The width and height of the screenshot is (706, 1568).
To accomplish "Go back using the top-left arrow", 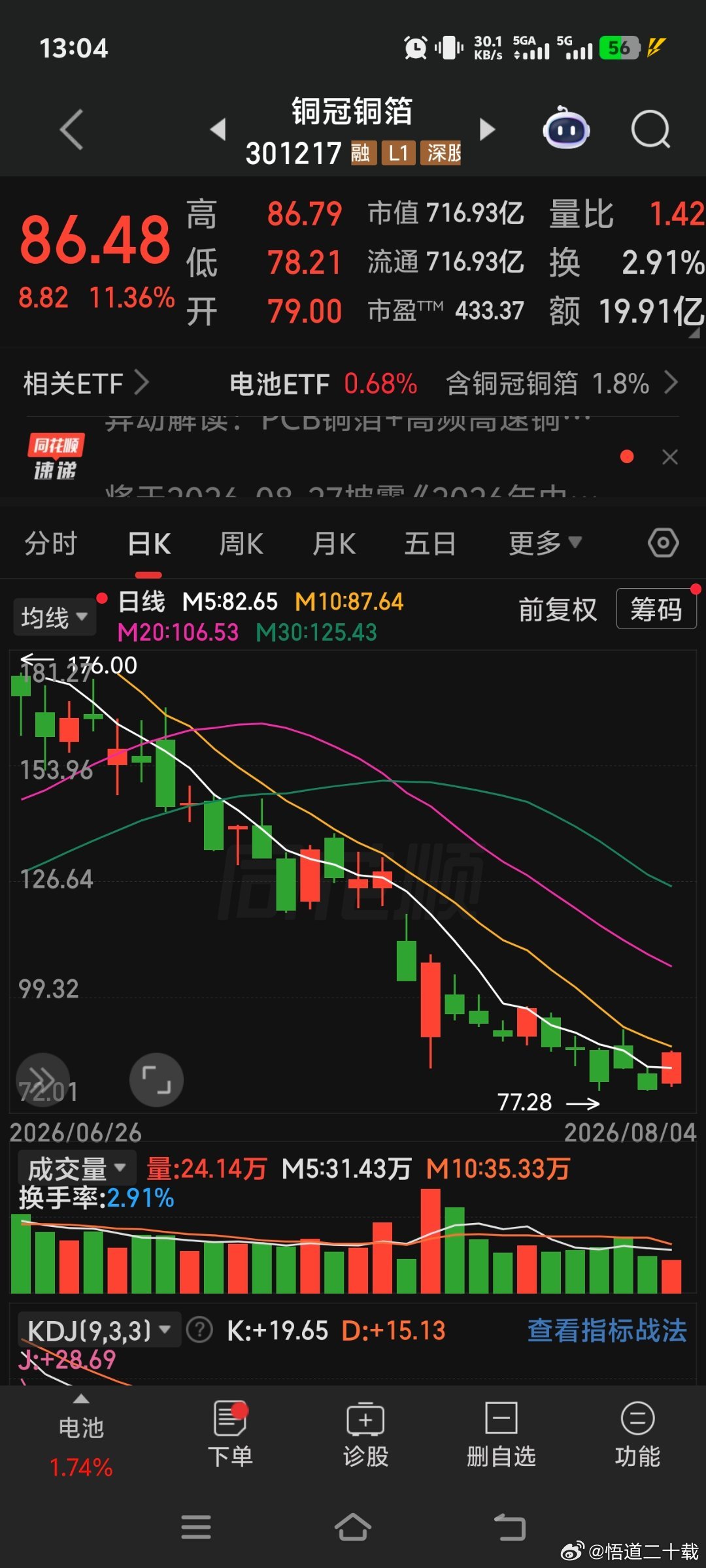I will (x=71, y=129).
